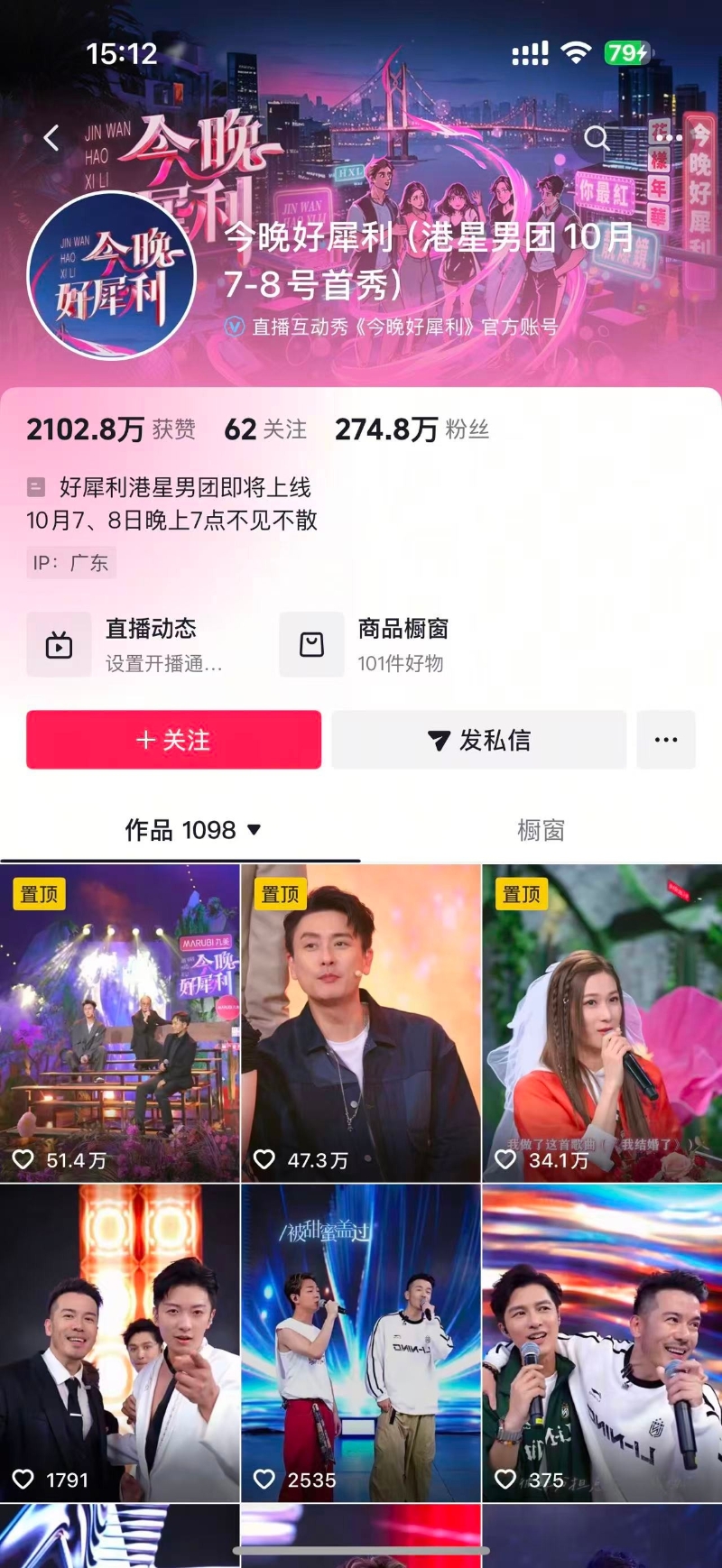Screen dimensions: 722x1568
Task: Follow this account with +关注
Action: click(x=173, y=740)
